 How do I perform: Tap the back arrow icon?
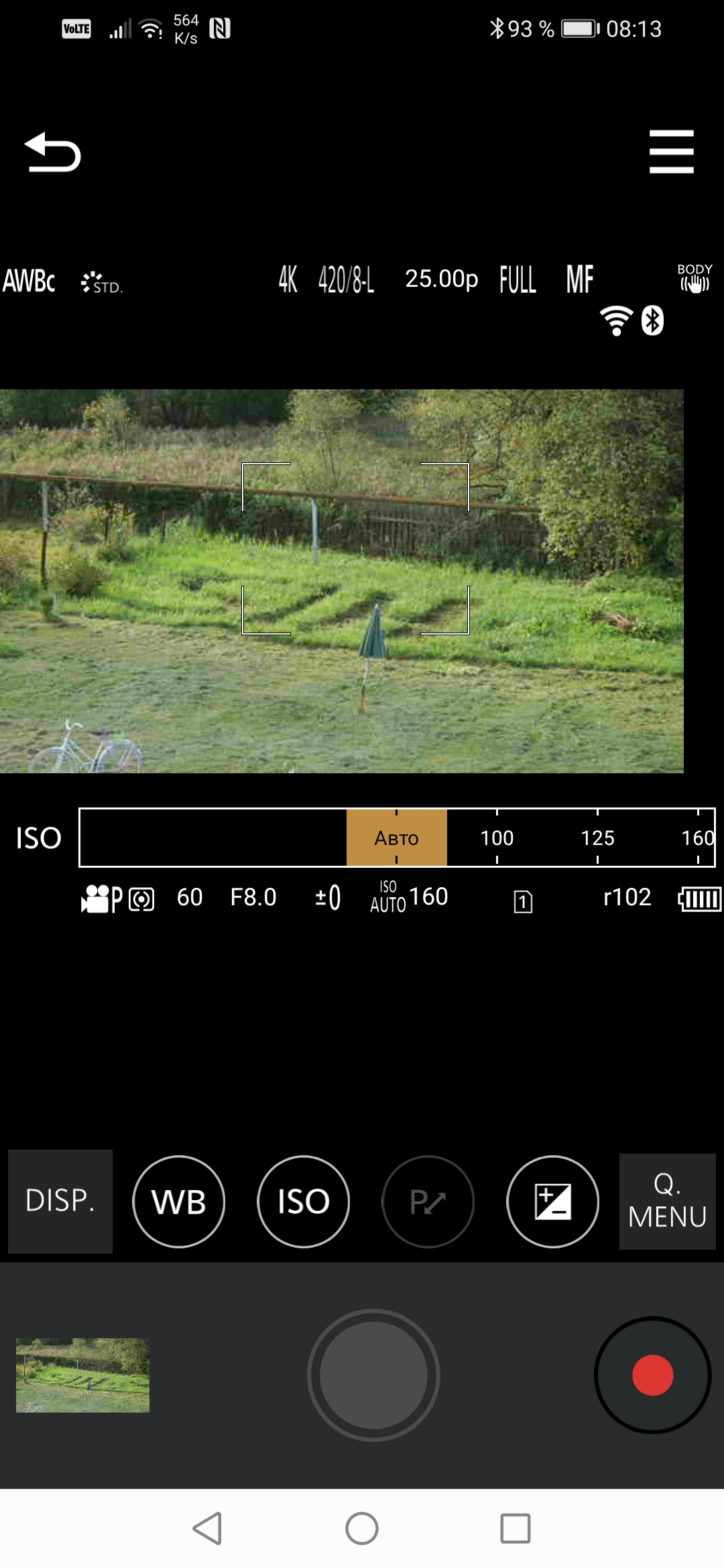pyautogui.click(x=52, y=152)
